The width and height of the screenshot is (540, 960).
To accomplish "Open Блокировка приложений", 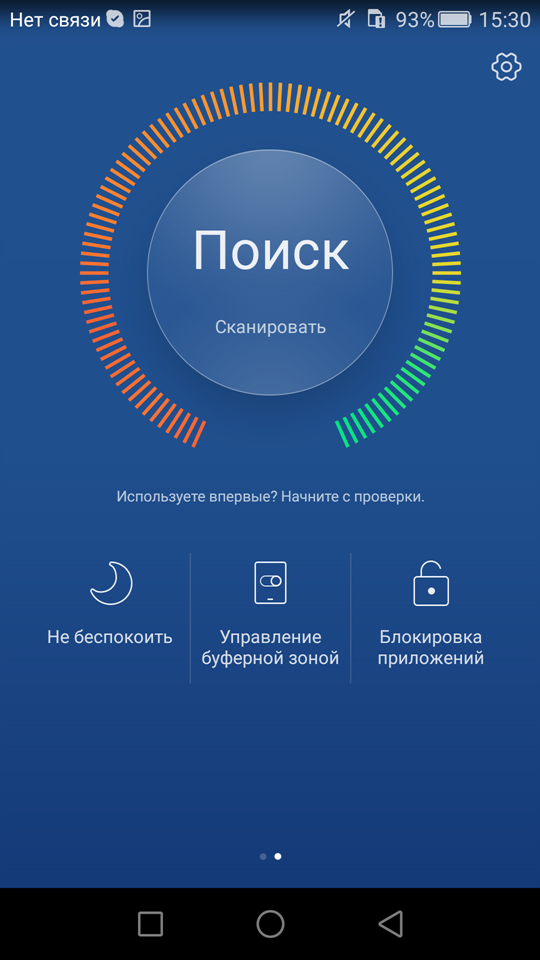I will (x=431, y=614).
